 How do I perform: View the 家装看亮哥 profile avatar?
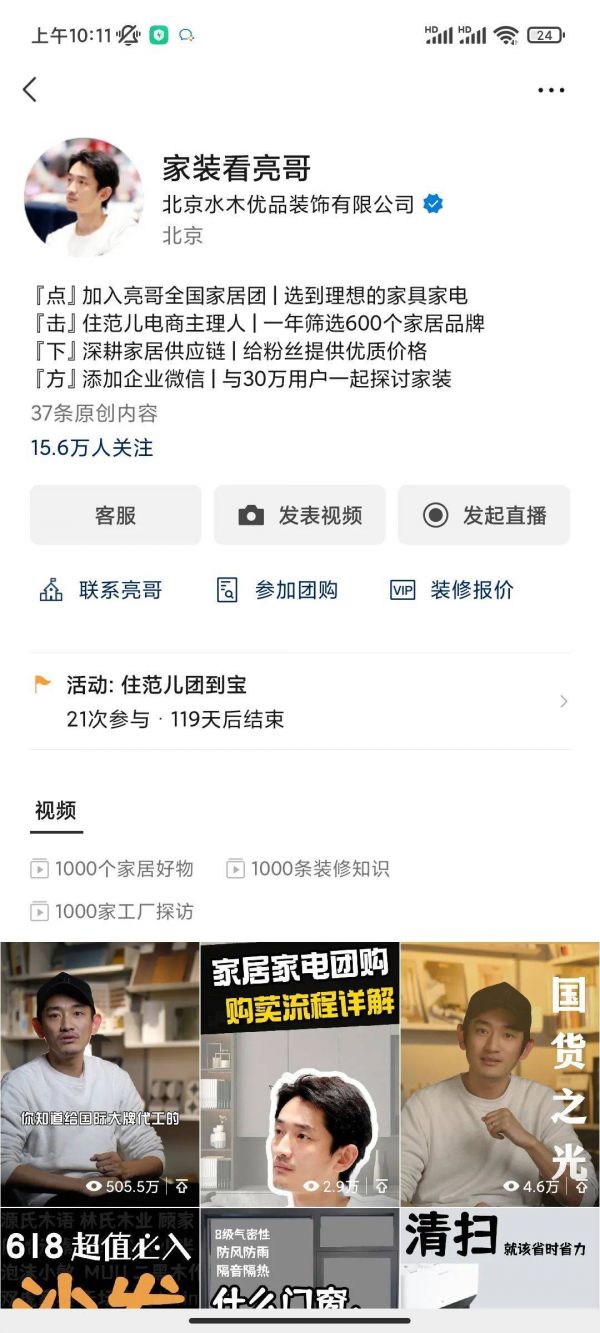tap(84, 197)
